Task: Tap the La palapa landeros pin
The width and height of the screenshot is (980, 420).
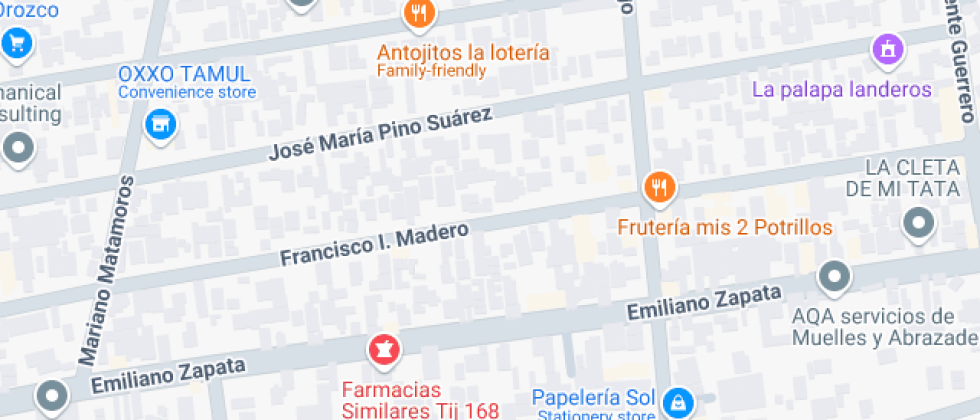Action: click(x=887, y=48)
